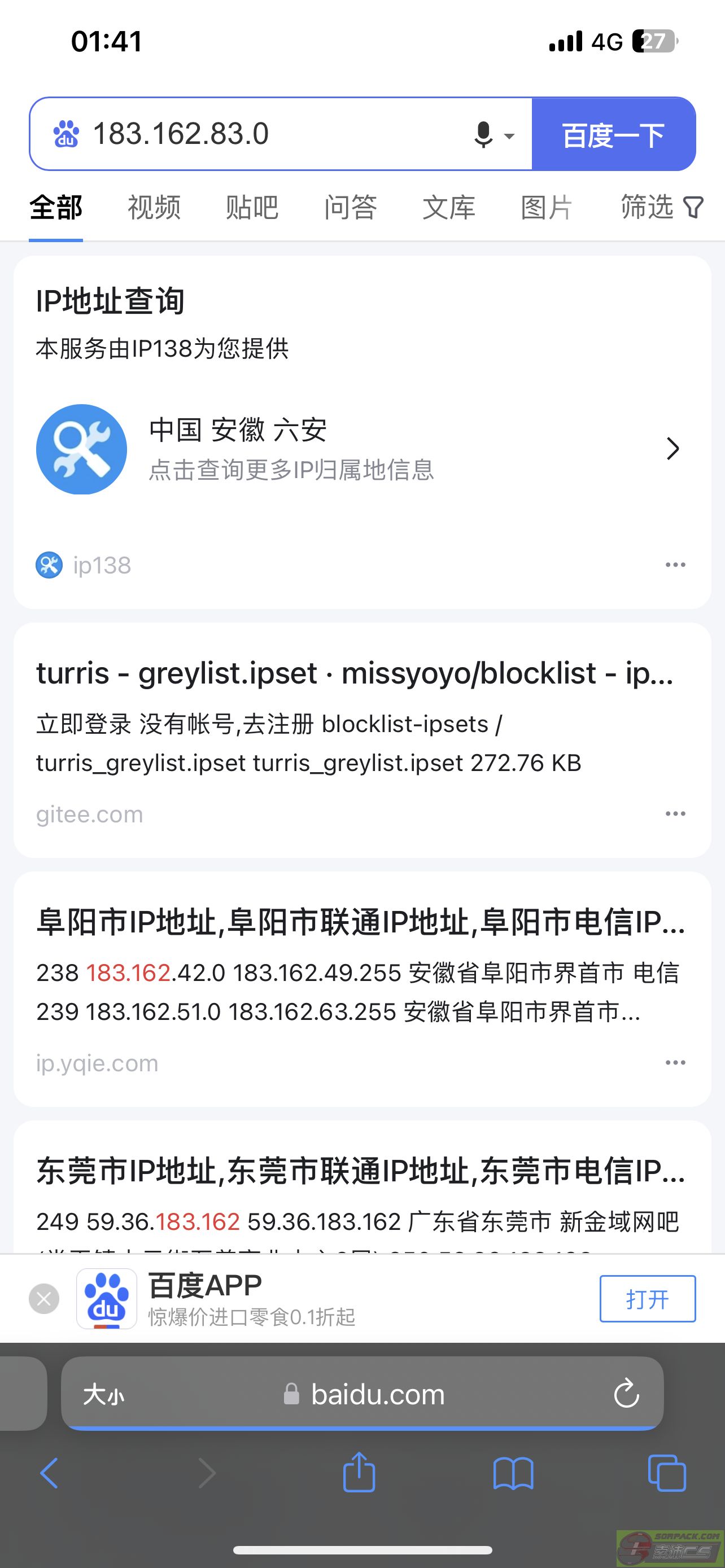725x1568 pixels.
Task: Open the 中国 安徽 六安 IP location row
Action: 362,449
